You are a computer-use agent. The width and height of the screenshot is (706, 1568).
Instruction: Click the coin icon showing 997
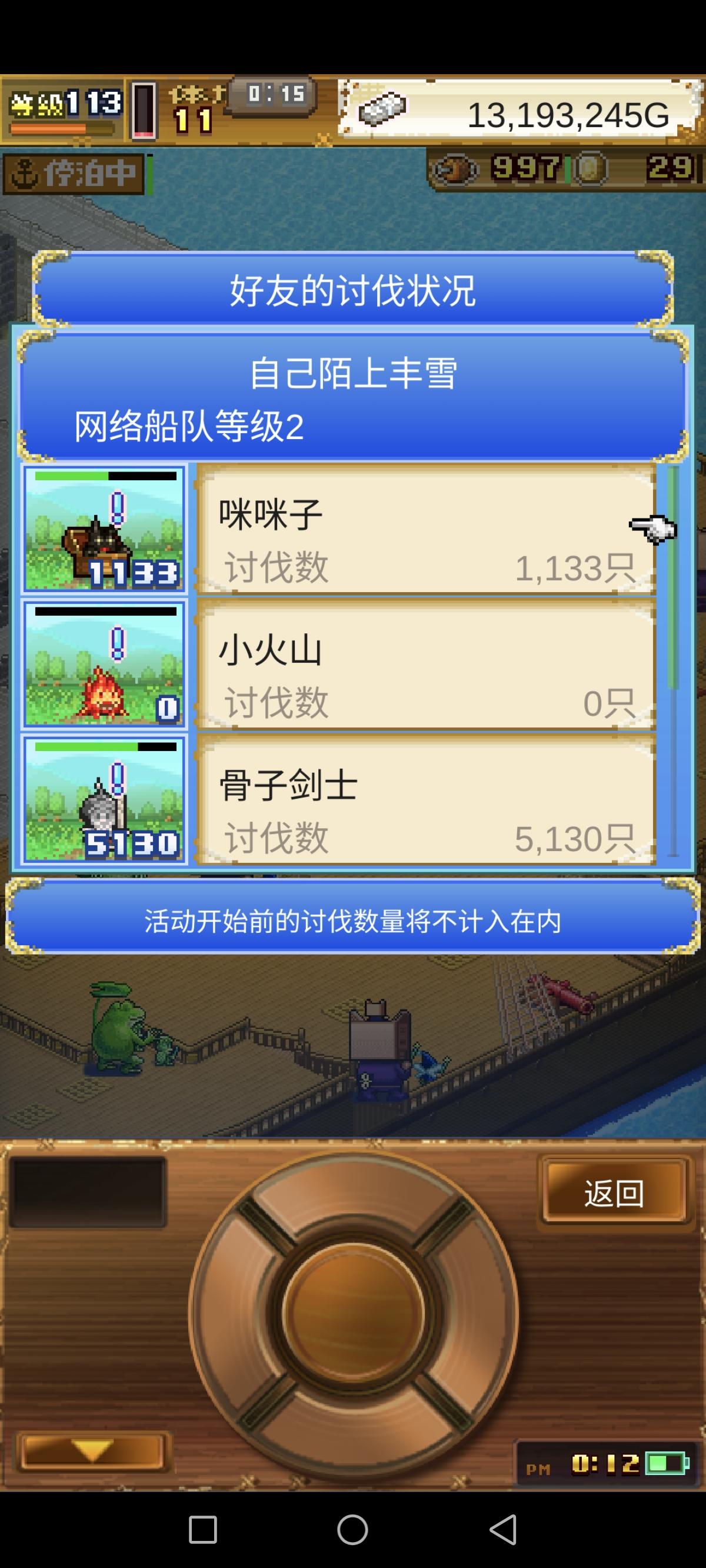coord(454,169)
